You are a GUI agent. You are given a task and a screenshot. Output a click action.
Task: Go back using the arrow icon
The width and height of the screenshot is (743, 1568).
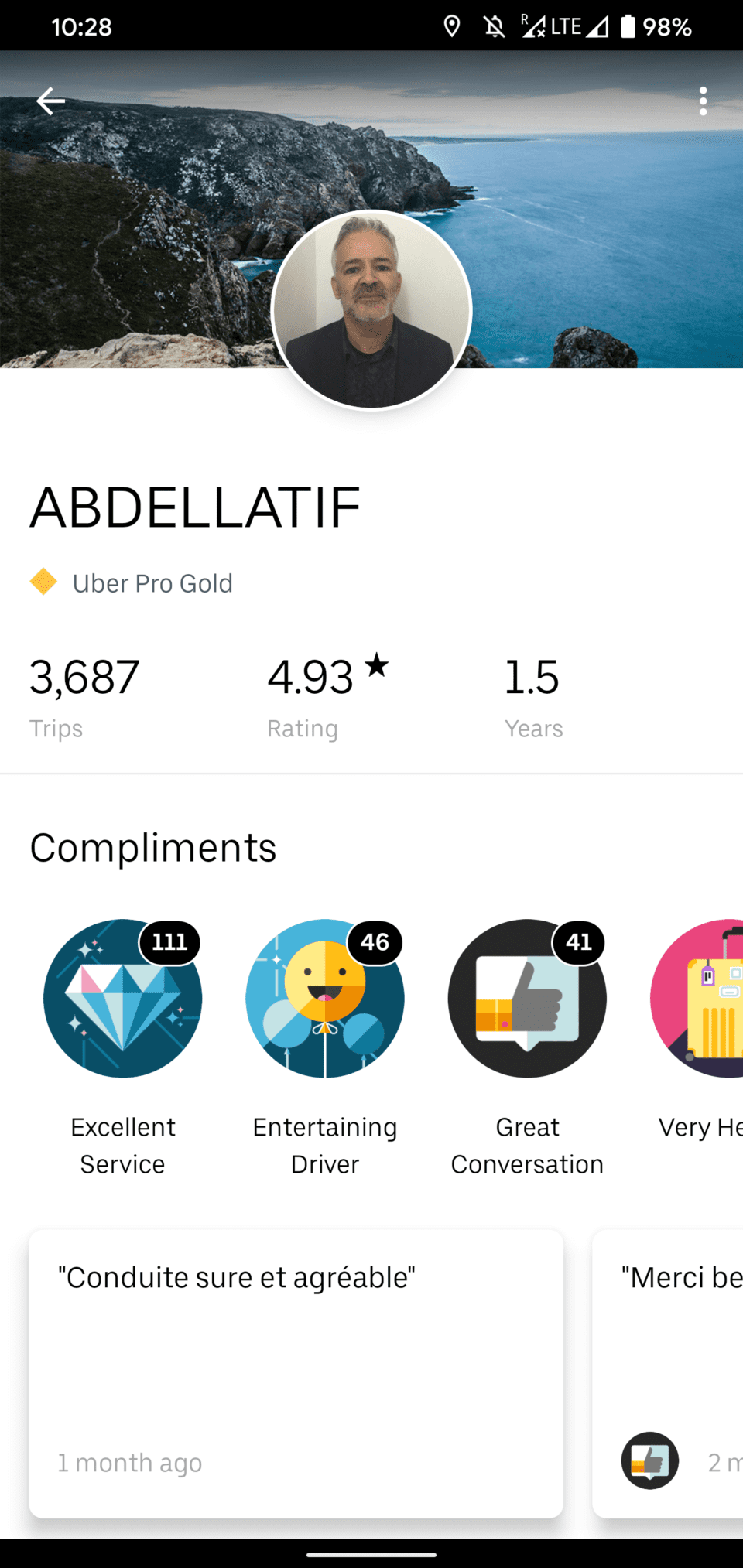click(x=50, y=101)
